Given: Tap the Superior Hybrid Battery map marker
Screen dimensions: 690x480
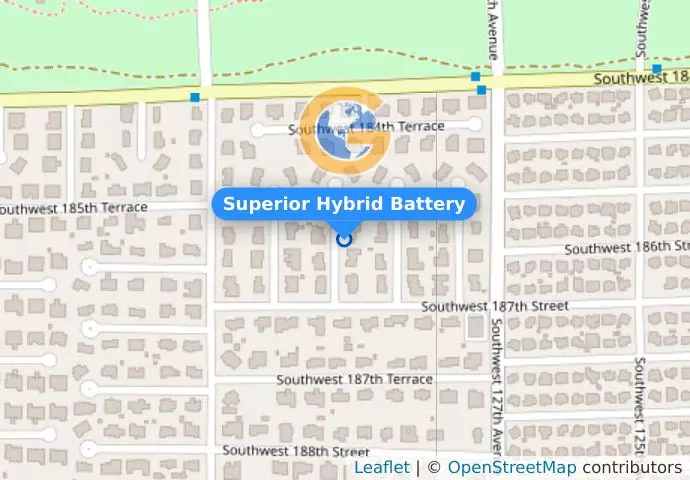Looking at the screenshot, I should (344, 238).
